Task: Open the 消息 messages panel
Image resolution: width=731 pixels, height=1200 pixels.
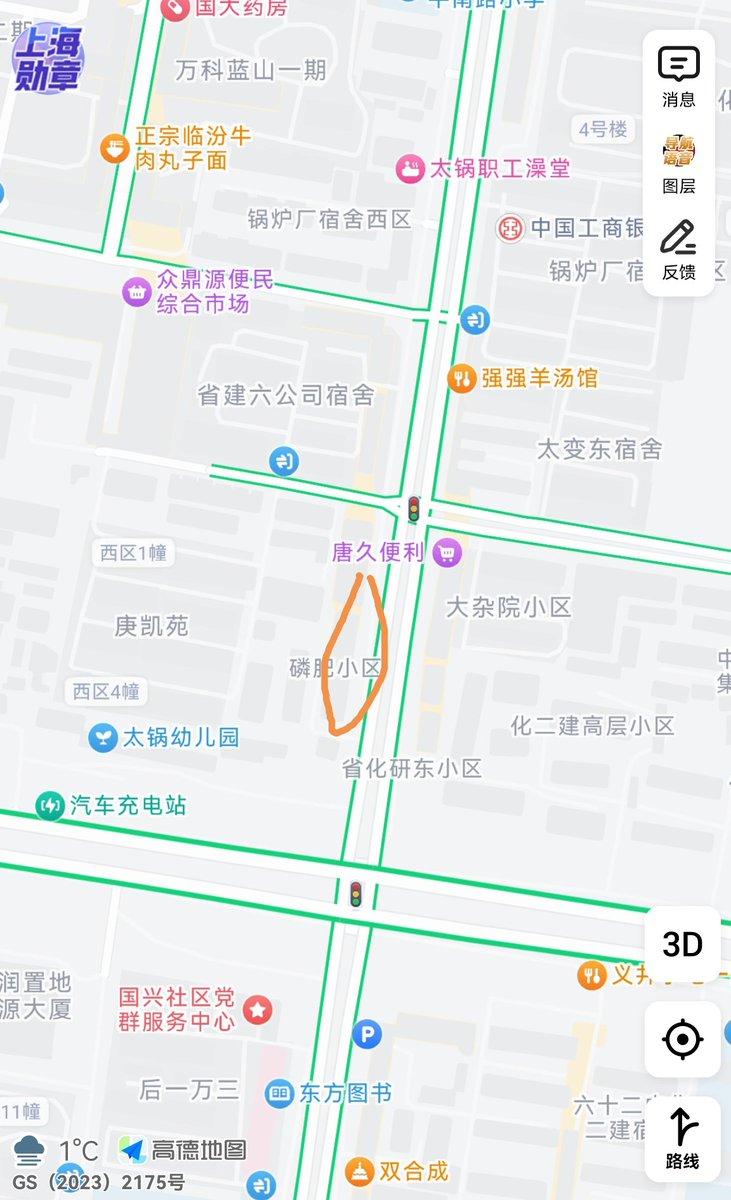Action: pos(679,77)
